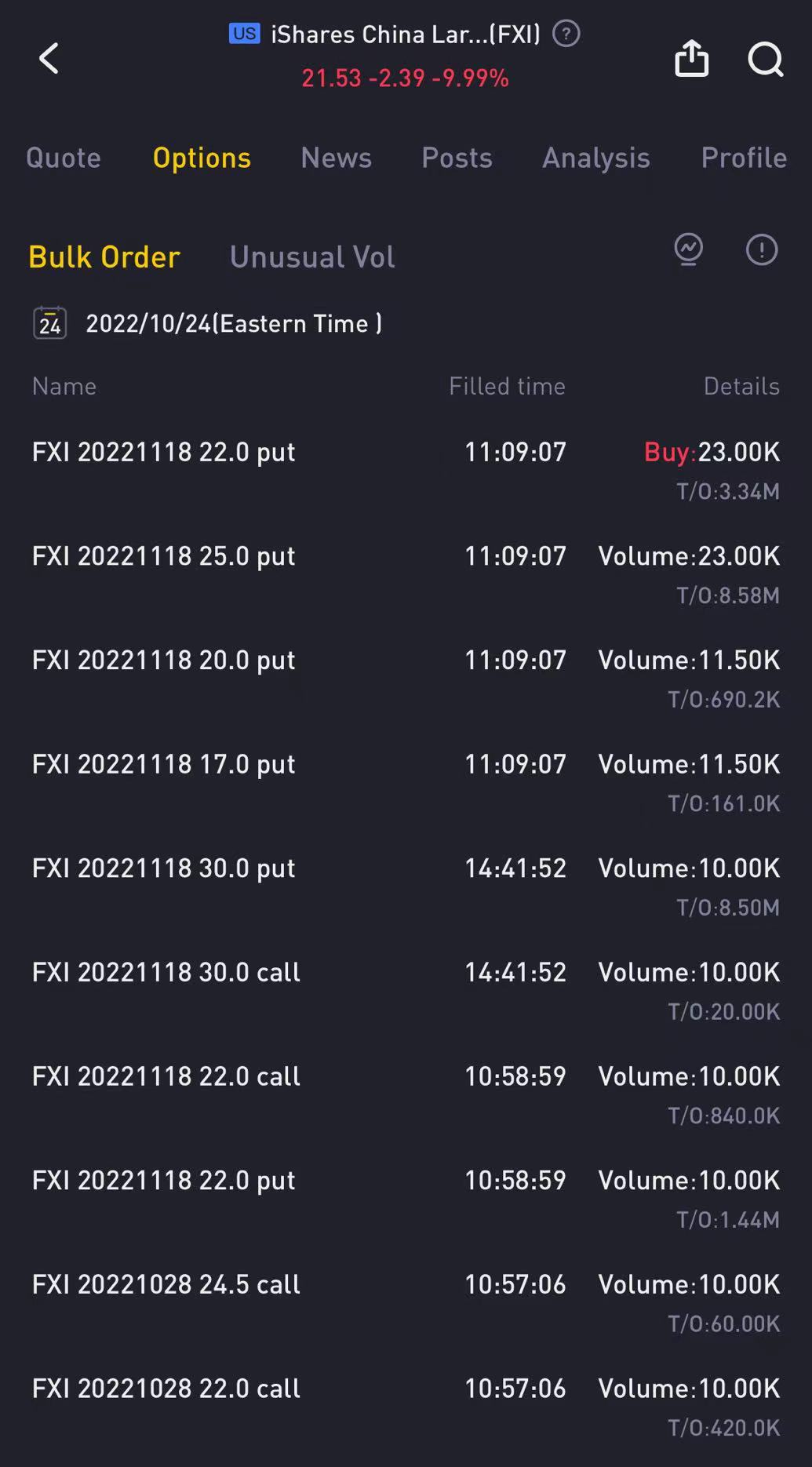This screenshot has width=812, height=1467.
Task: Share this FXI page
Action: [691, 58]
